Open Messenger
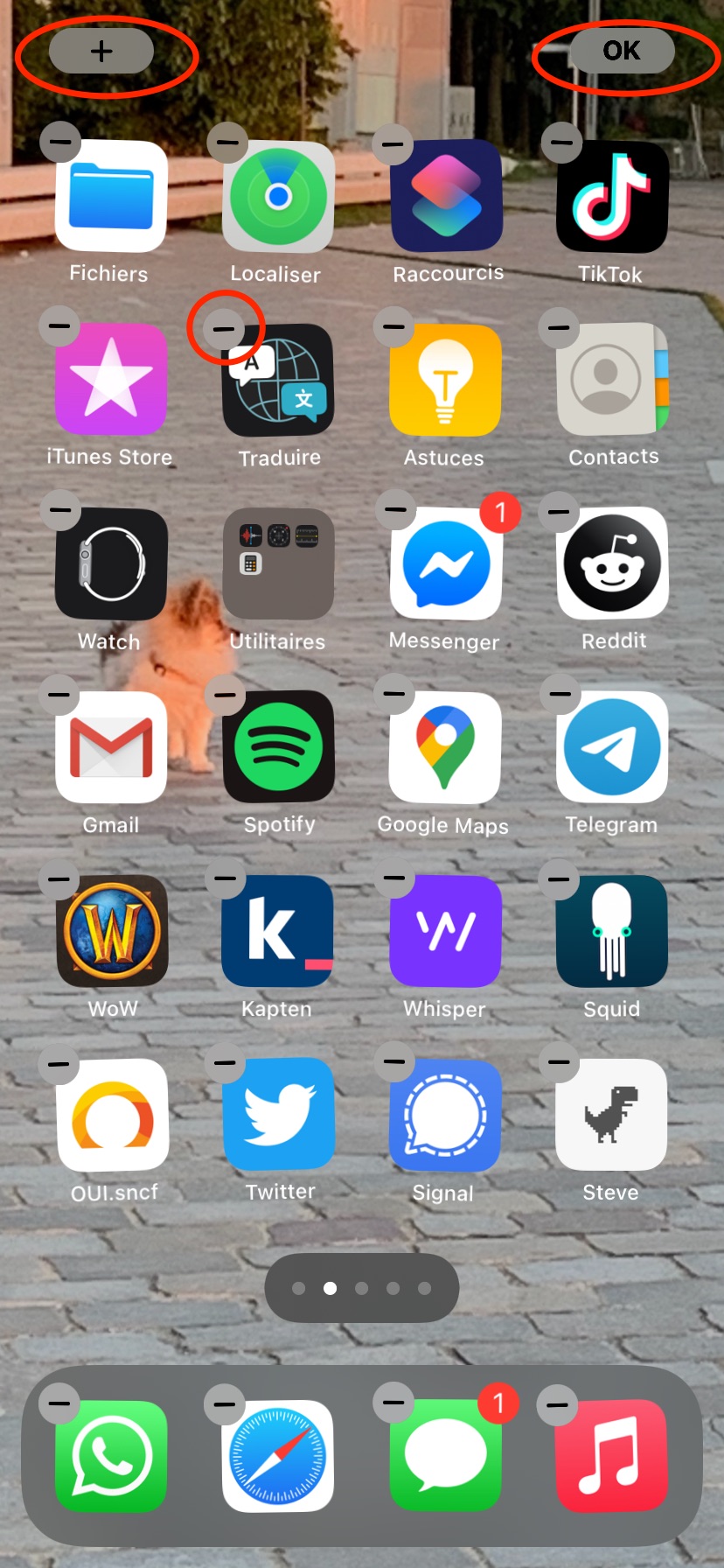 click(x=446, y=563)
